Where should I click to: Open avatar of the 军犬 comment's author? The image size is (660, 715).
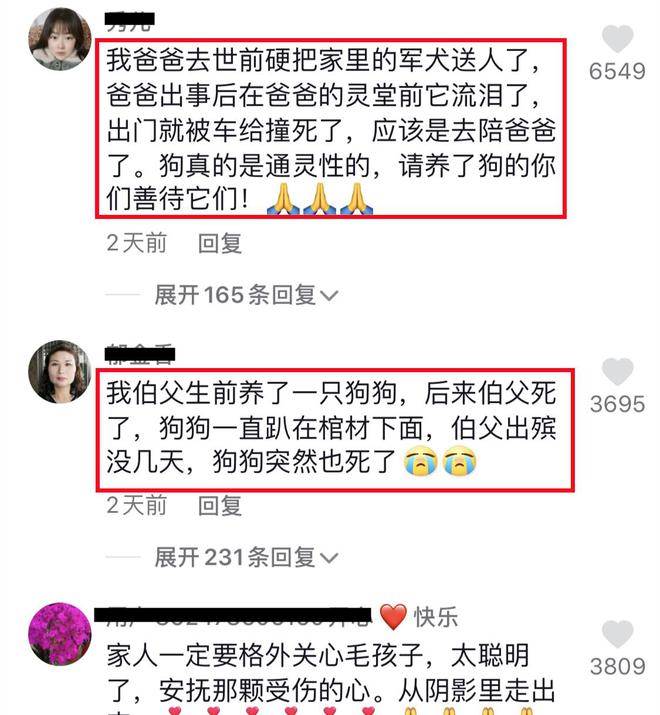[59, 38]
